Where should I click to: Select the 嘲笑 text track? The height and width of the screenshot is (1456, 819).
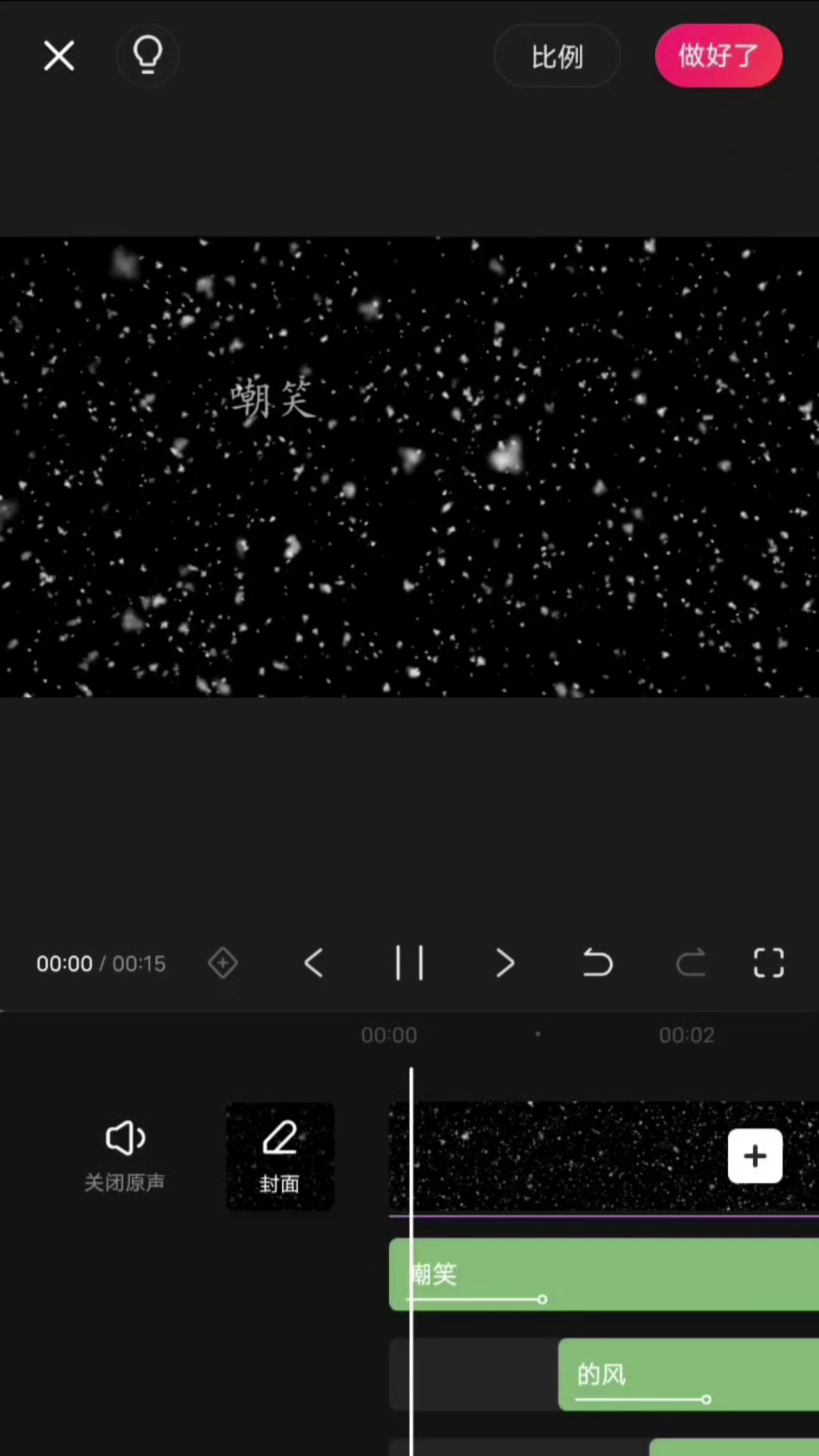click(604, 1274)
